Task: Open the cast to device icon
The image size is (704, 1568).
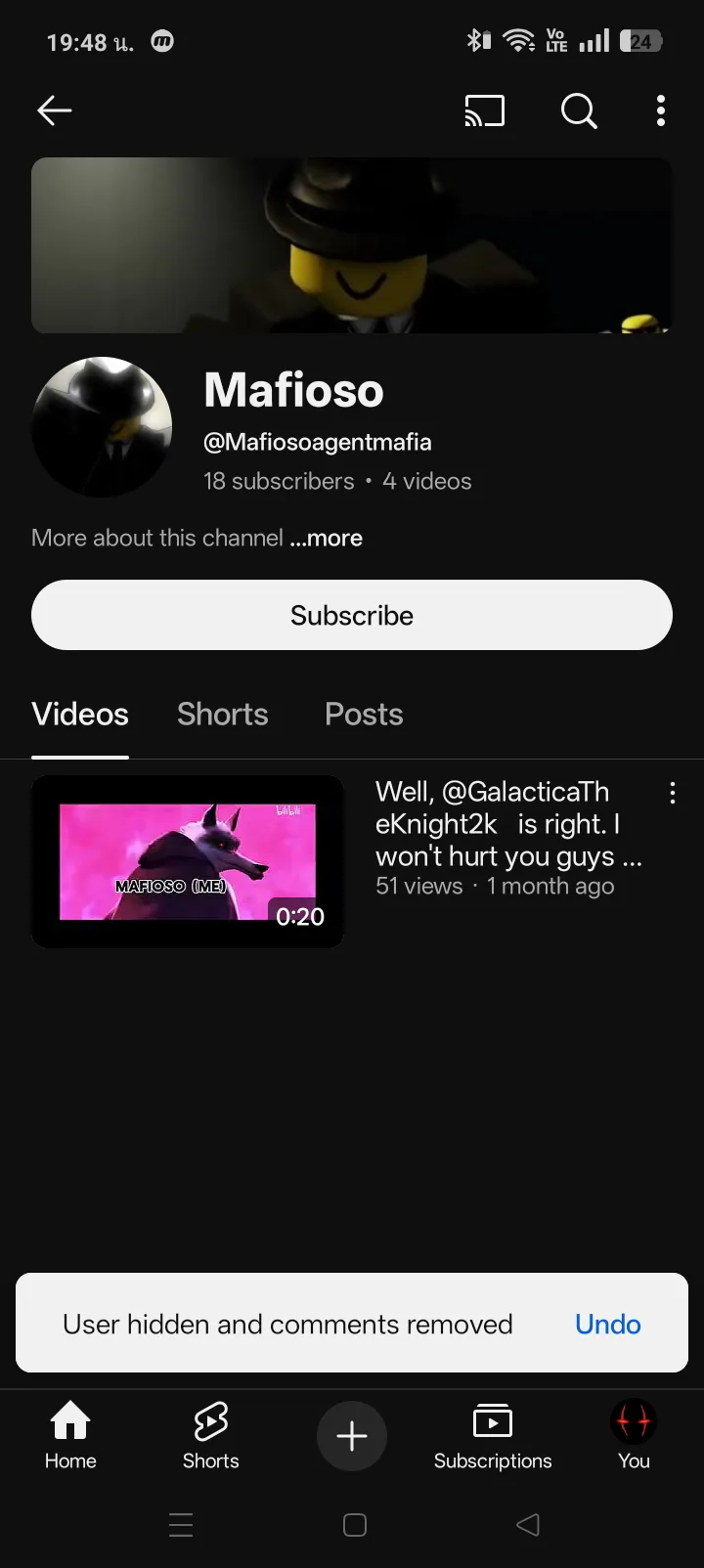Action: [x=485, y=110]
